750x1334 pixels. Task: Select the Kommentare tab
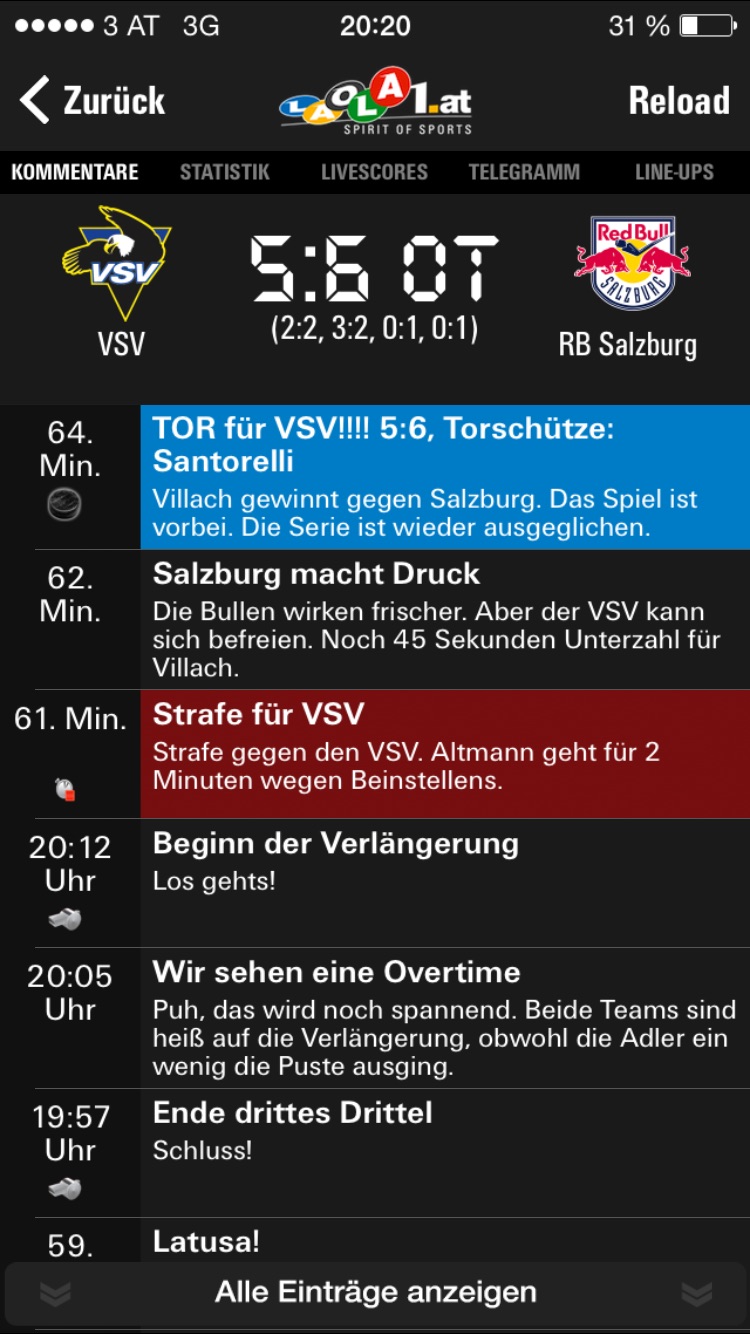pyautogui.click(x=75, y=172)
